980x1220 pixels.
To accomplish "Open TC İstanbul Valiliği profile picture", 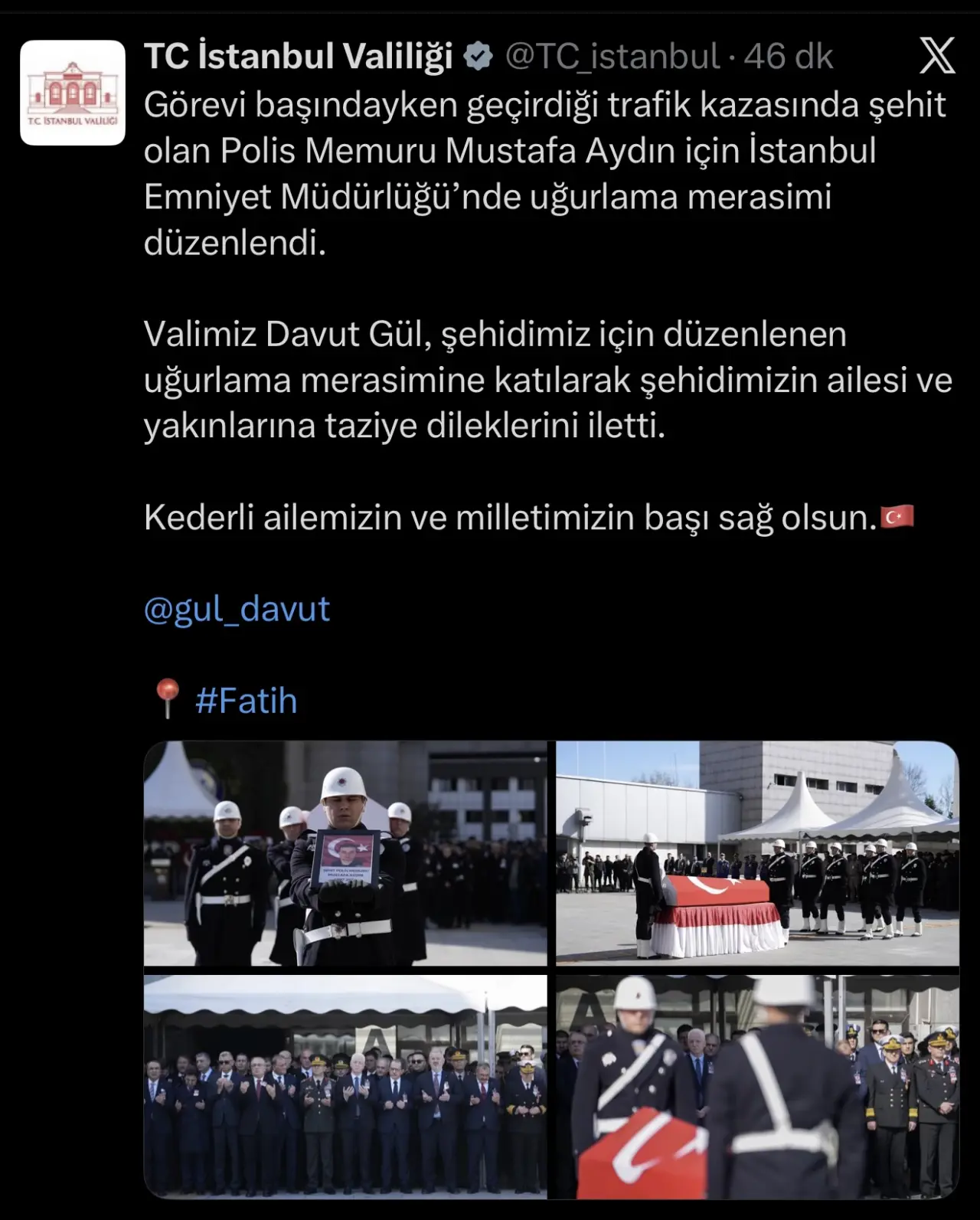I will click(73, 93).
